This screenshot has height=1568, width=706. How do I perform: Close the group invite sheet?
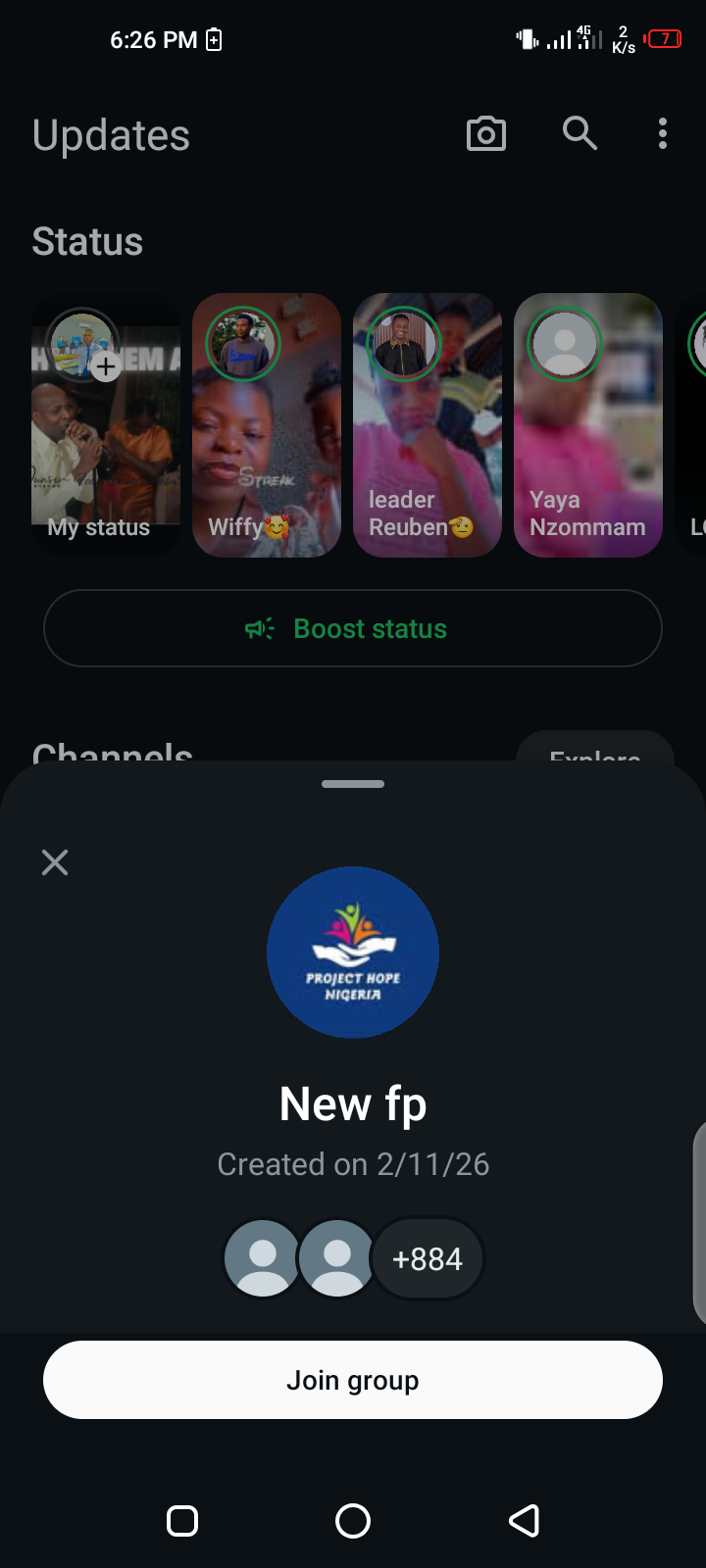point(55,862)
